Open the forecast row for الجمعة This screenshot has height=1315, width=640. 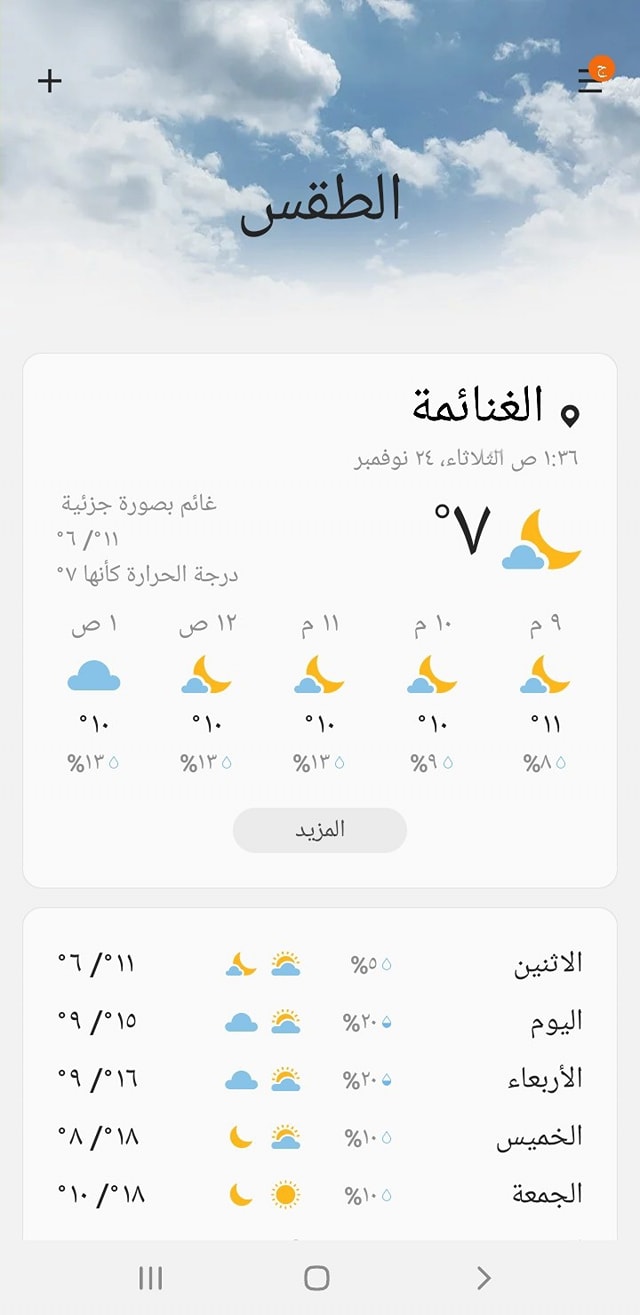pos(320,1195)
